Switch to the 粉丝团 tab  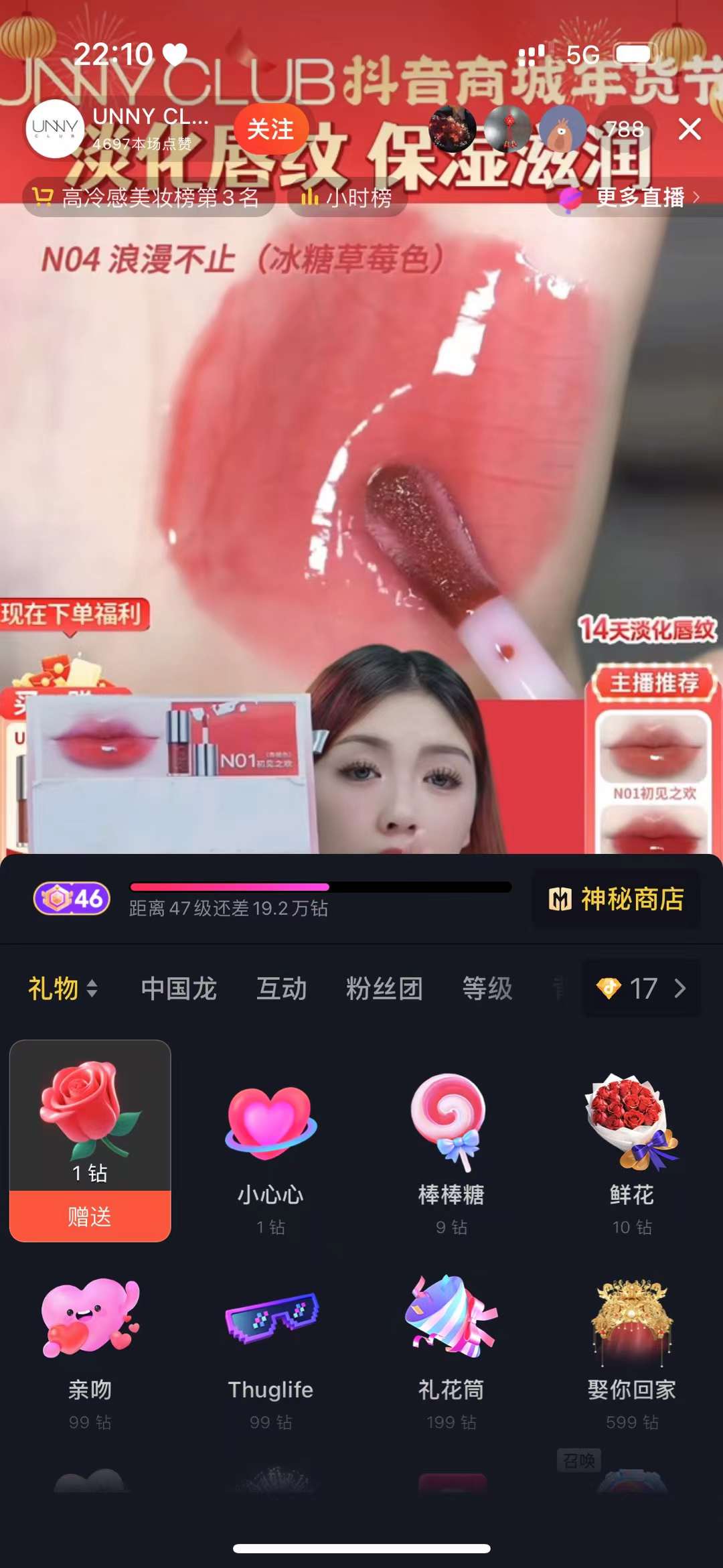click(384, 989)
